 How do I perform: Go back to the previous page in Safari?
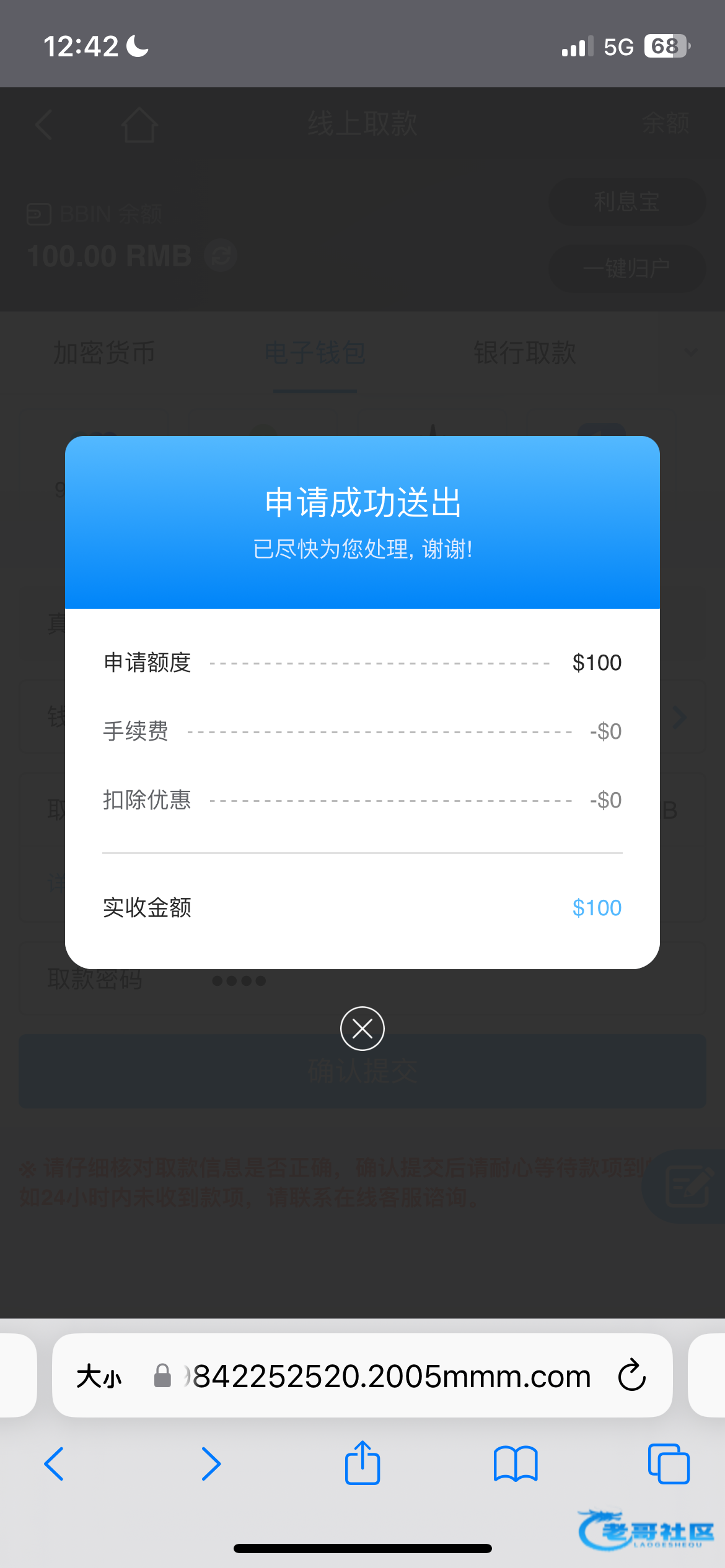pos(55,1464)
